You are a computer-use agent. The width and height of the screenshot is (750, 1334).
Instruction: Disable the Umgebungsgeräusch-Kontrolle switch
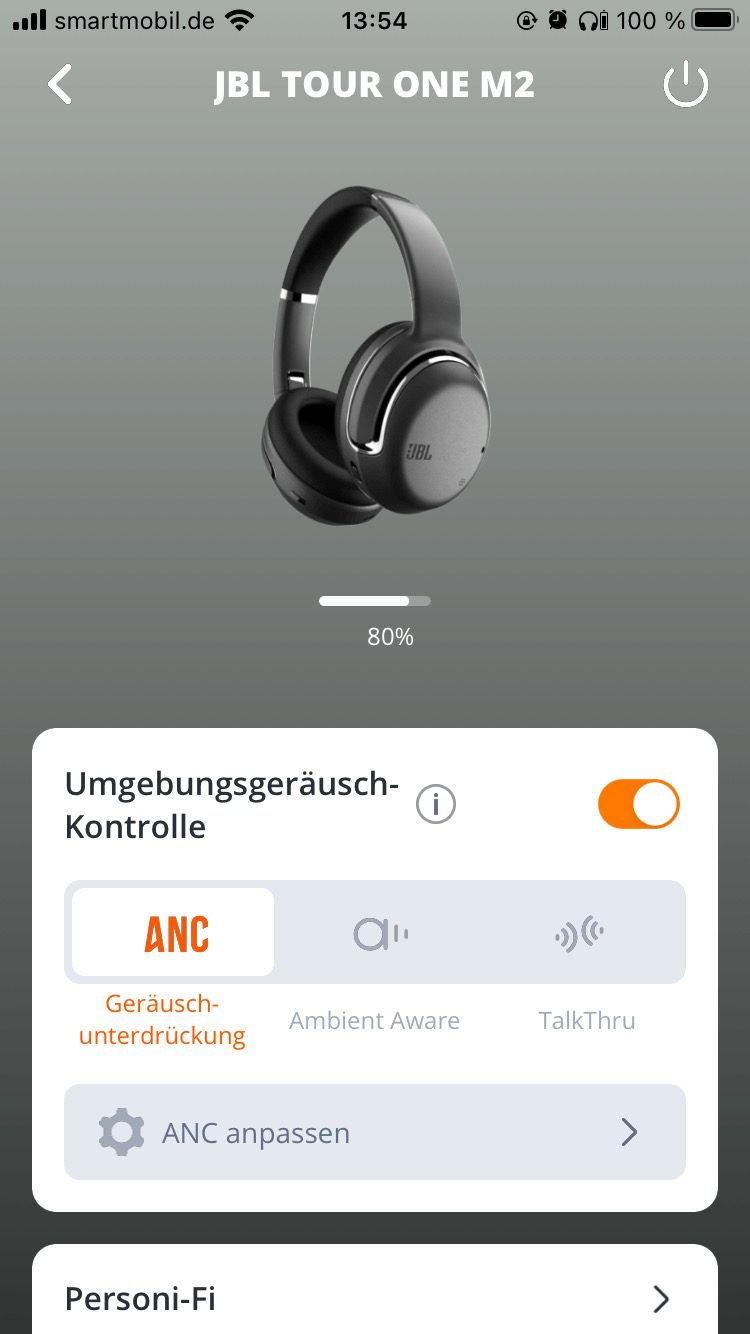click(x=639, y=804)
